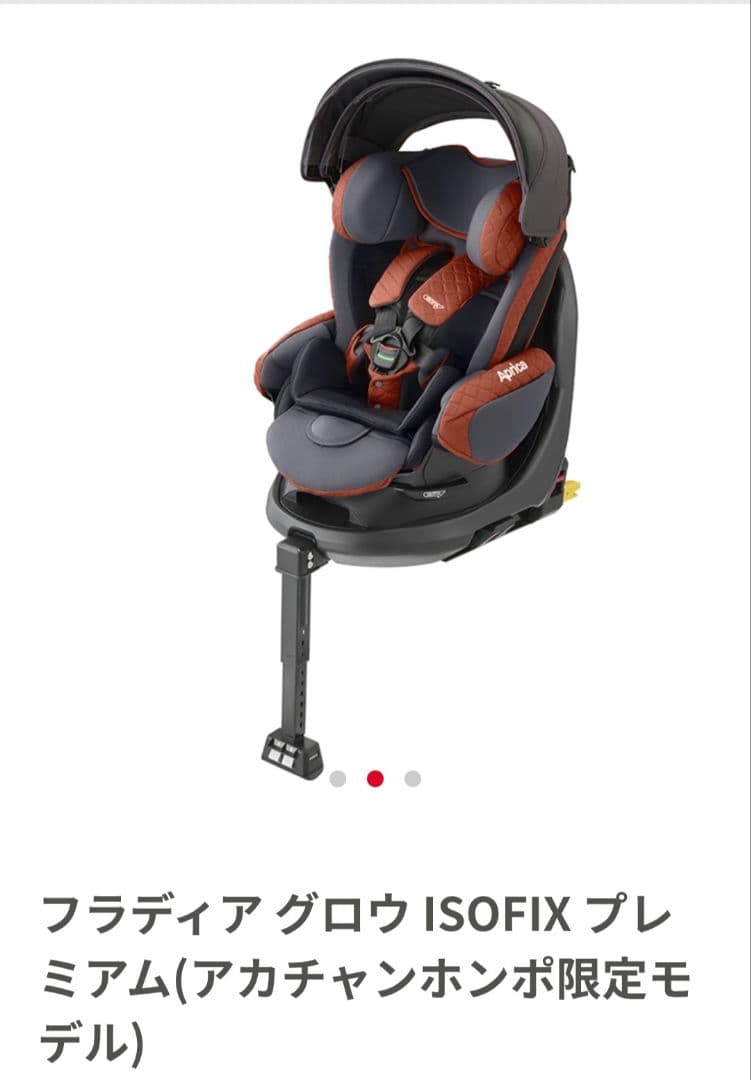Jump to the first image indicator dot
The width and height of the screenshot is (751, 1080).
338,778
